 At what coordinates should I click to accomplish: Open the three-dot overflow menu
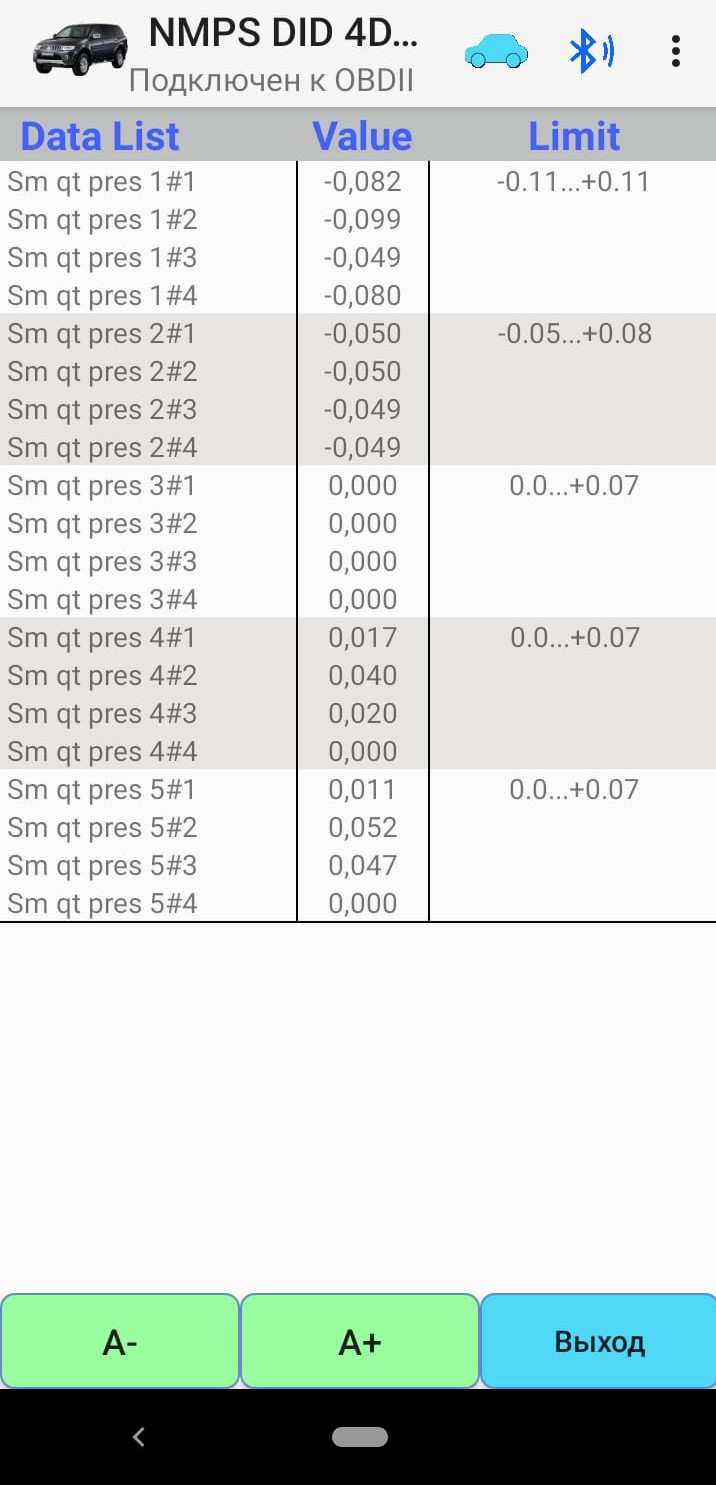(x=676, y=51)
